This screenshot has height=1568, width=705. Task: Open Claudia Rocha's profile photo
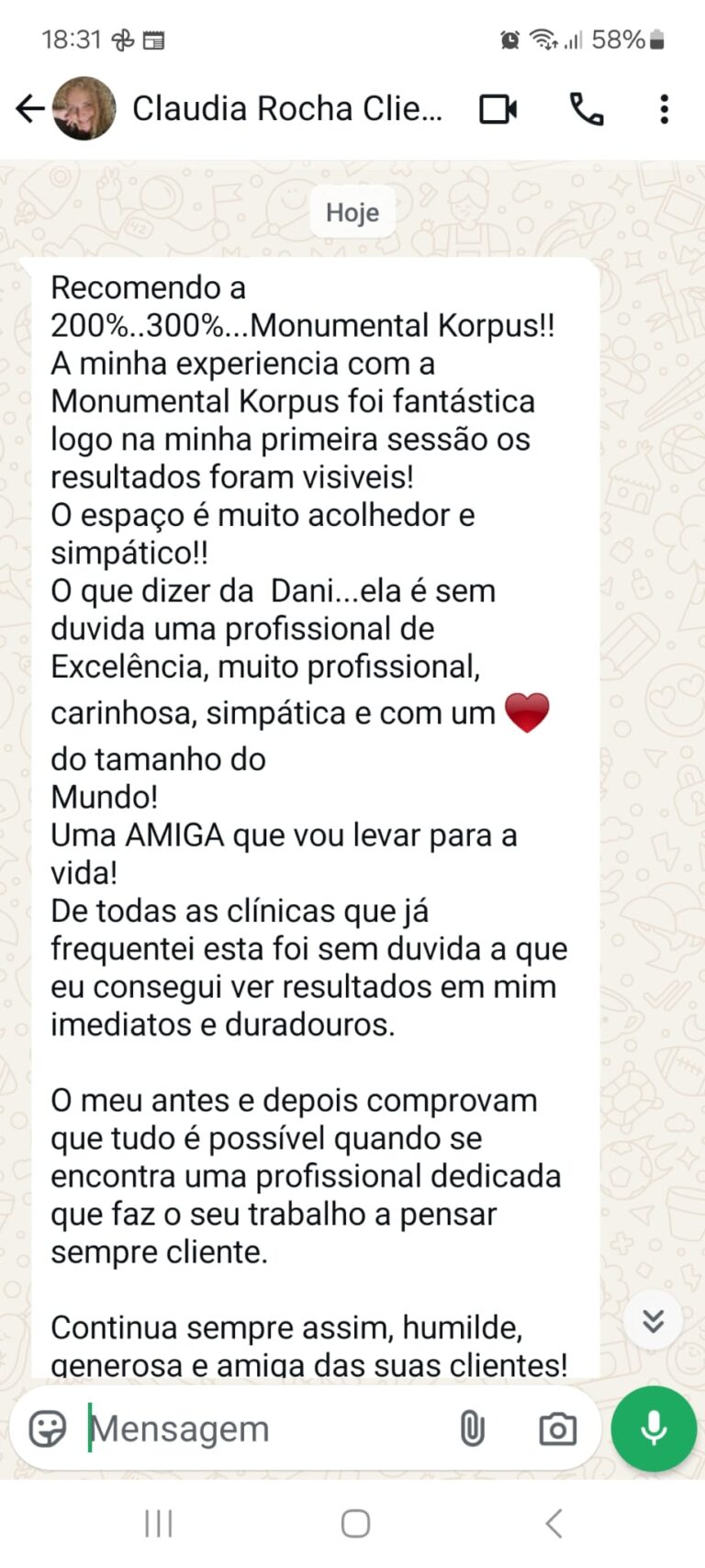(84, 109)
